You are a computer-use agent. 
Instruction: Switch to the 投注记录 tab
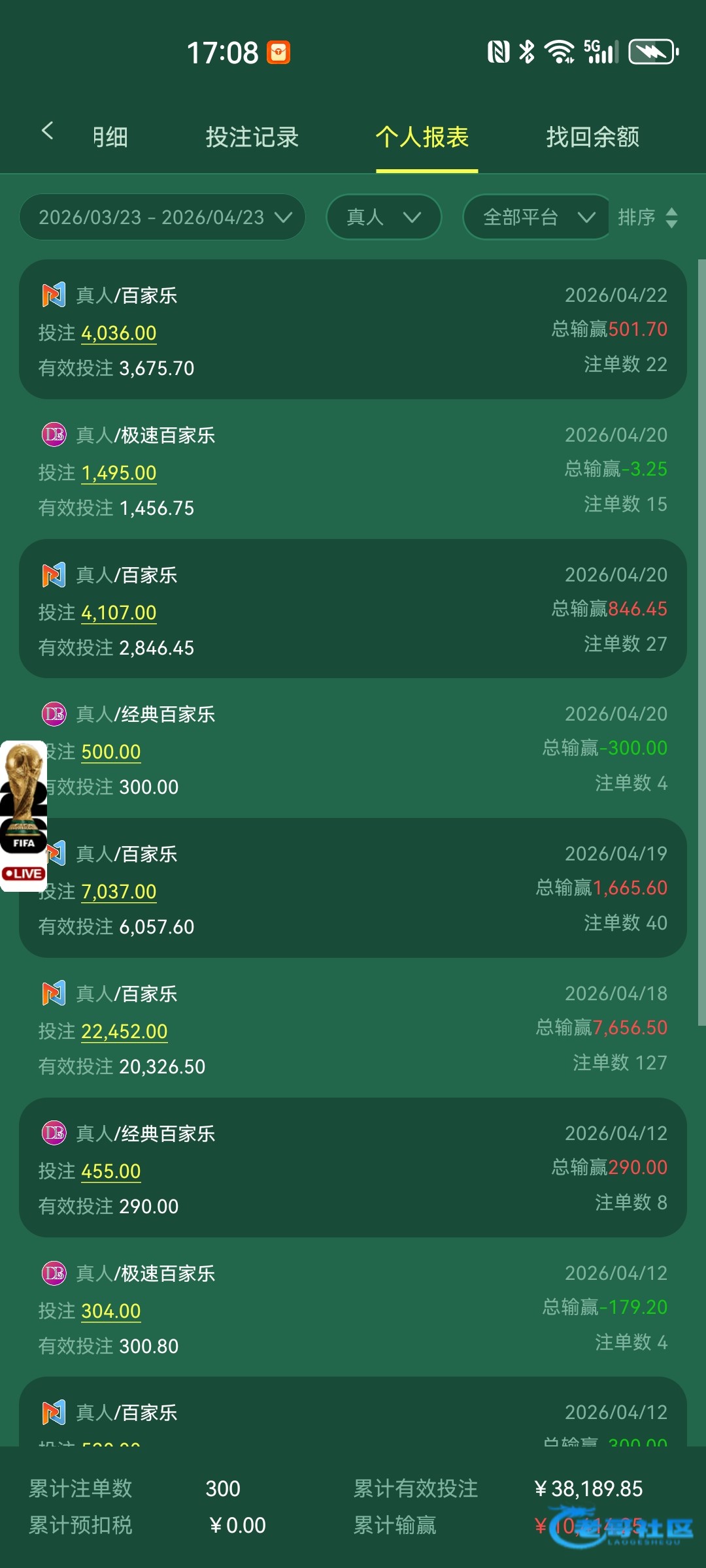(x=252, y=137)
